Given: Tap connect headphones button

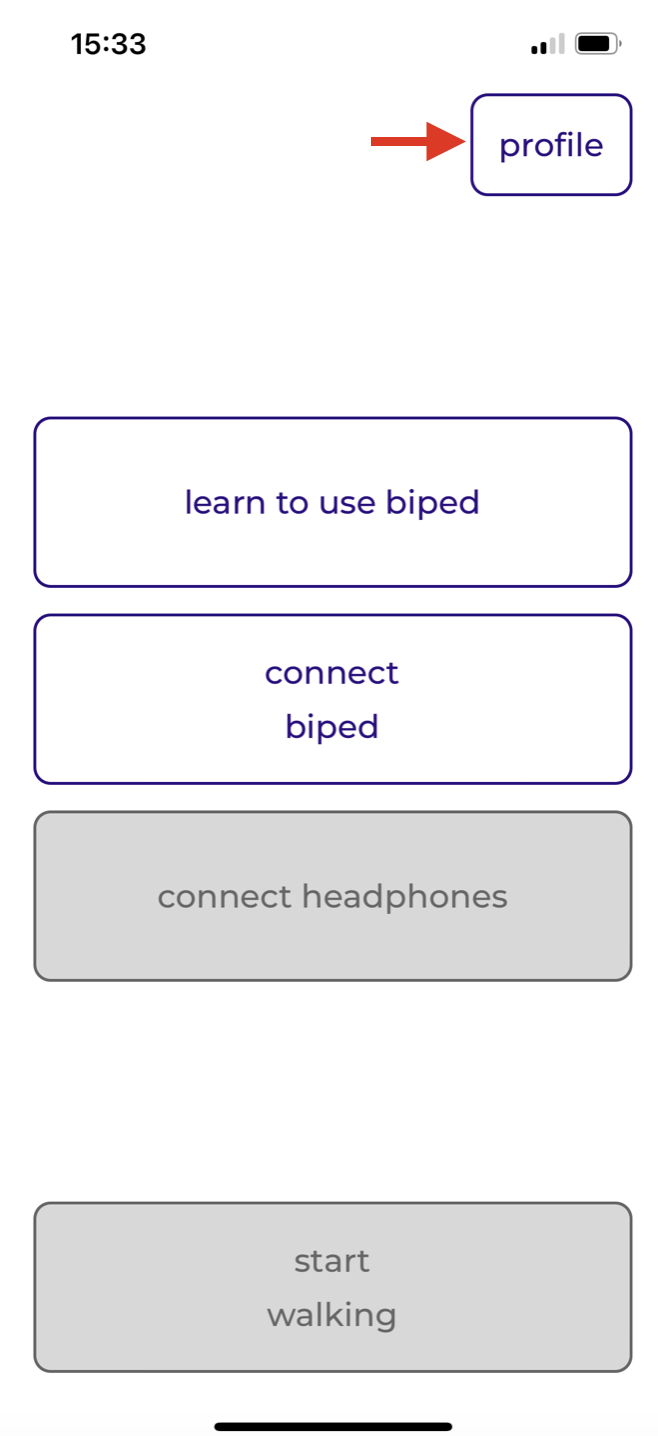Looking at the screenshot, I should coord(332,896).
